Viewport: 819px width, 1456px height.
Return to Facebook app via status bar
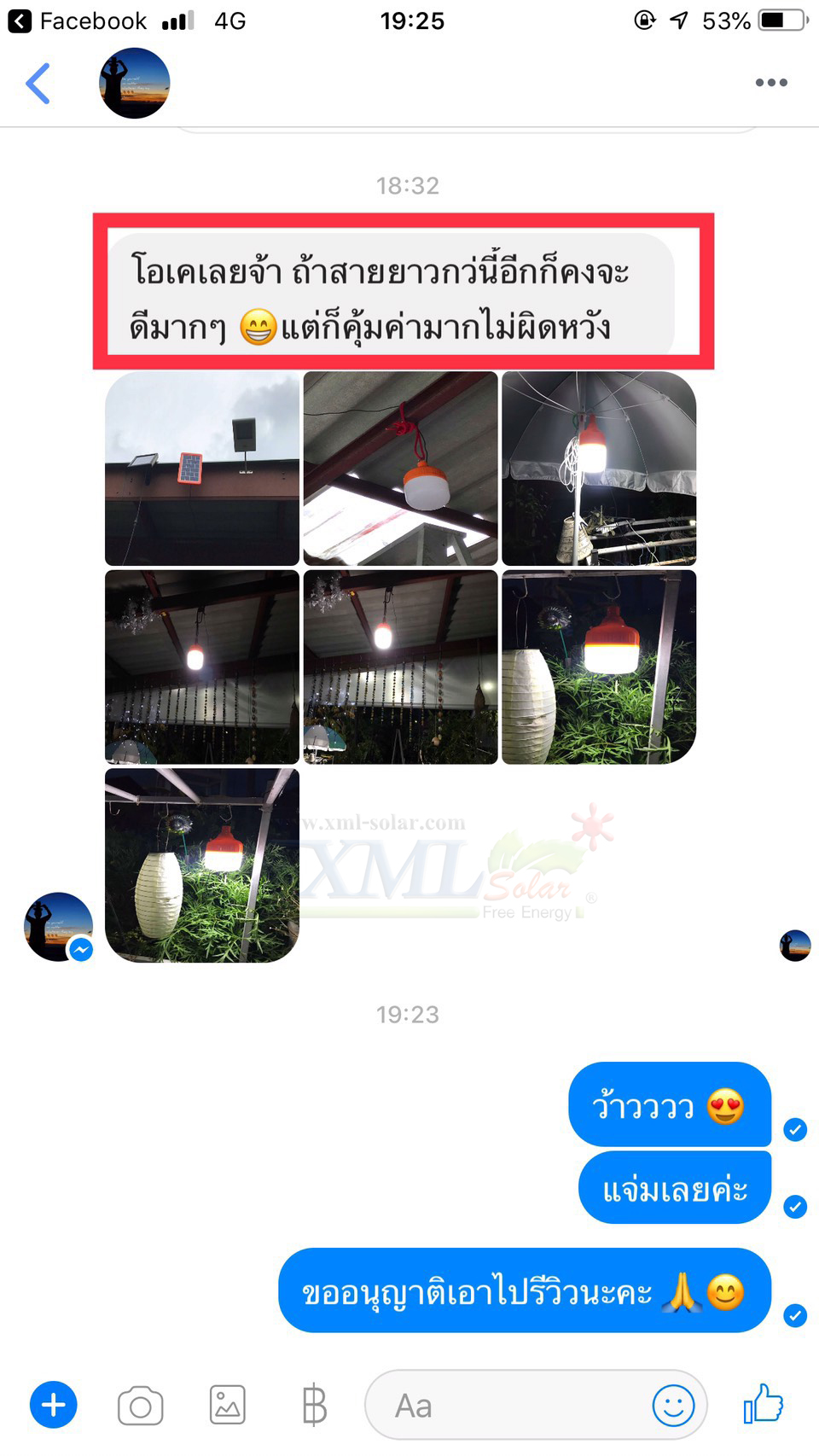click(x=77, y=20)
